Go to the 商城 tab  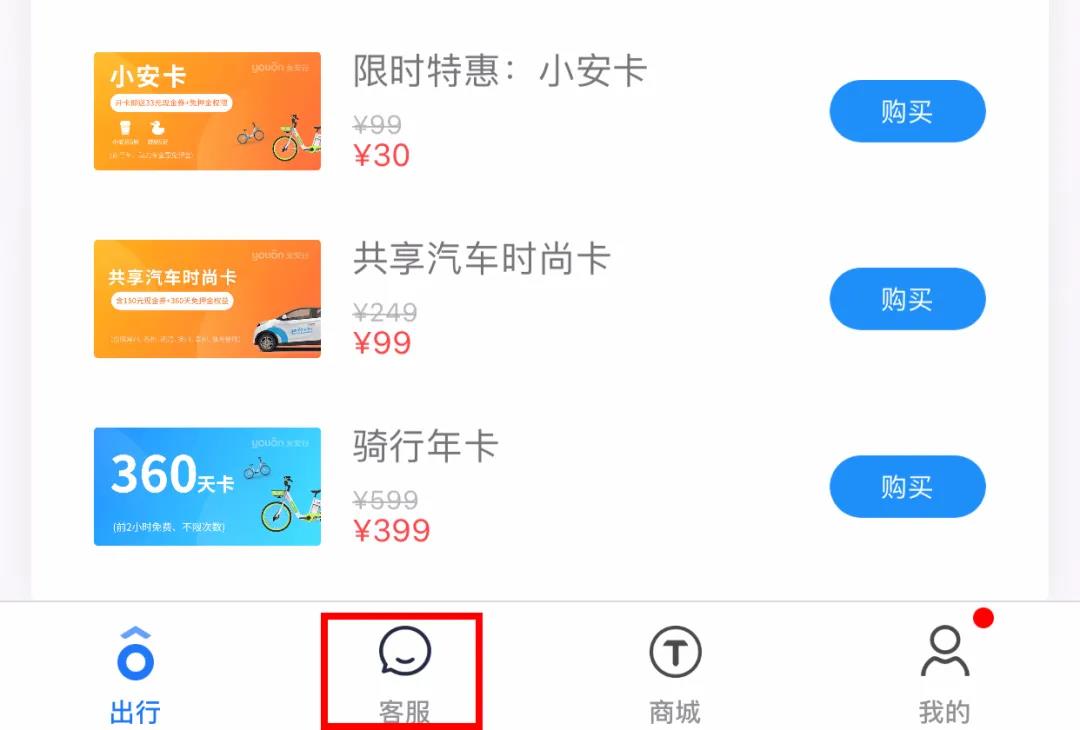click(x=675, y=675)
